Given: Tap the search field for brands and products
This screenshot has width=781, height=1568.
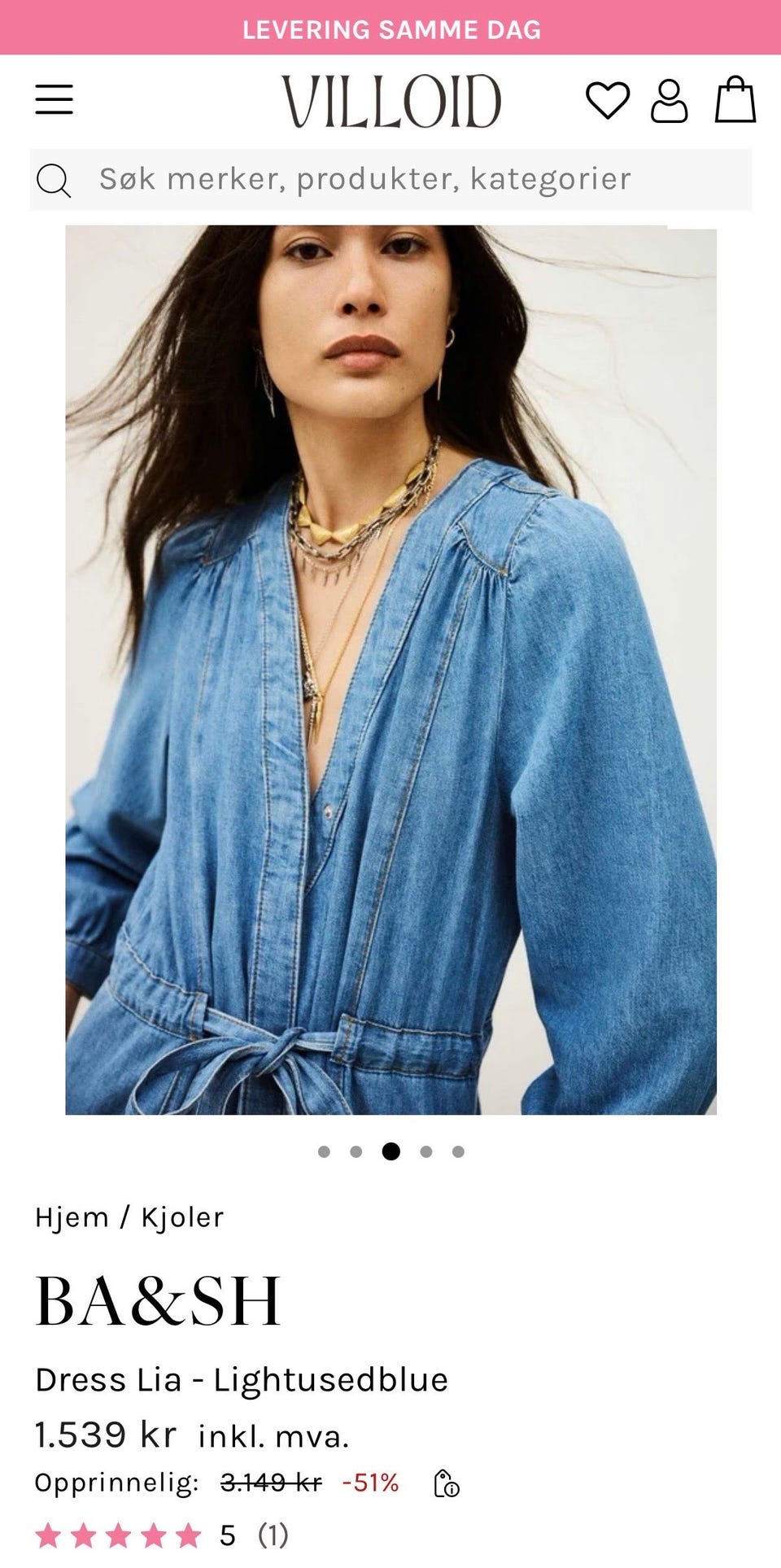Looking at the screenshot, I should click(x=390, y=180).
